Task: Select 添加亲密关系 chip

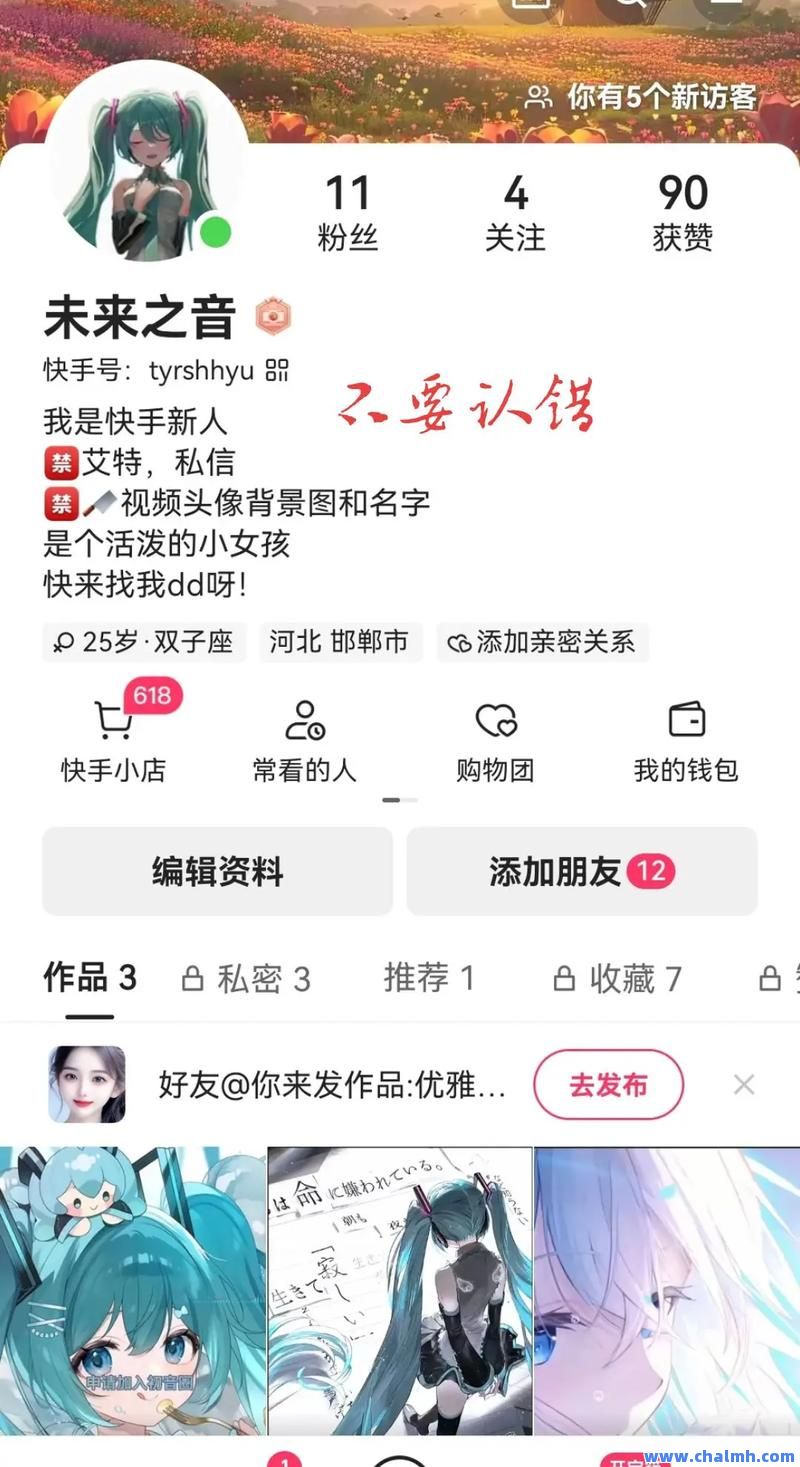Action: tap(542, 642)
